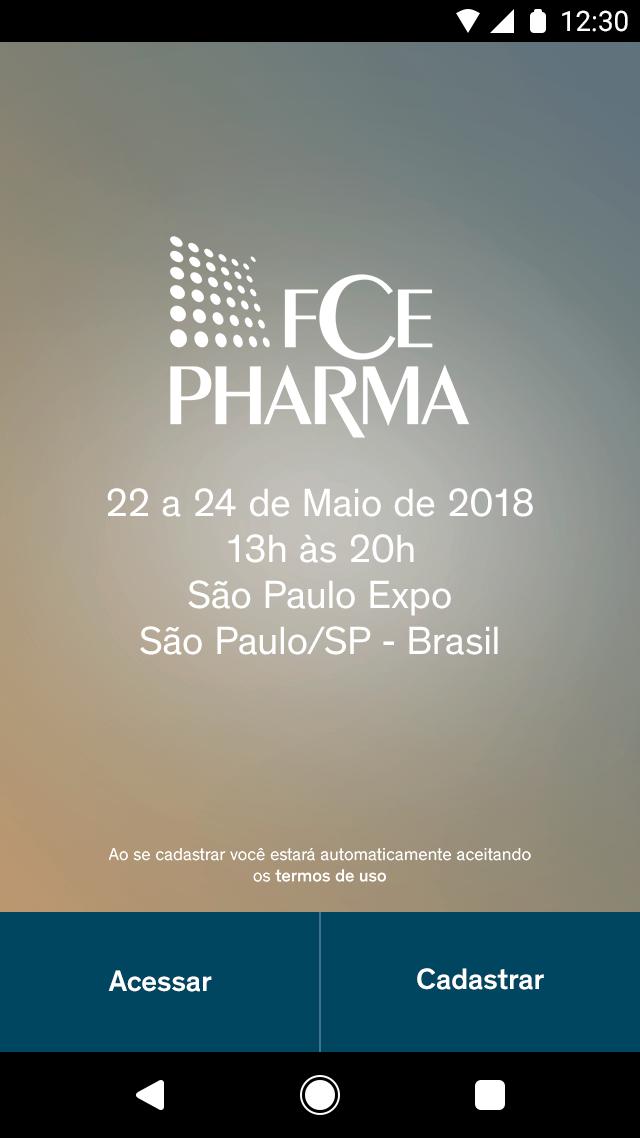Tap the Acessar button
This screenshot has height=1138, width=640.
[160, 981]
